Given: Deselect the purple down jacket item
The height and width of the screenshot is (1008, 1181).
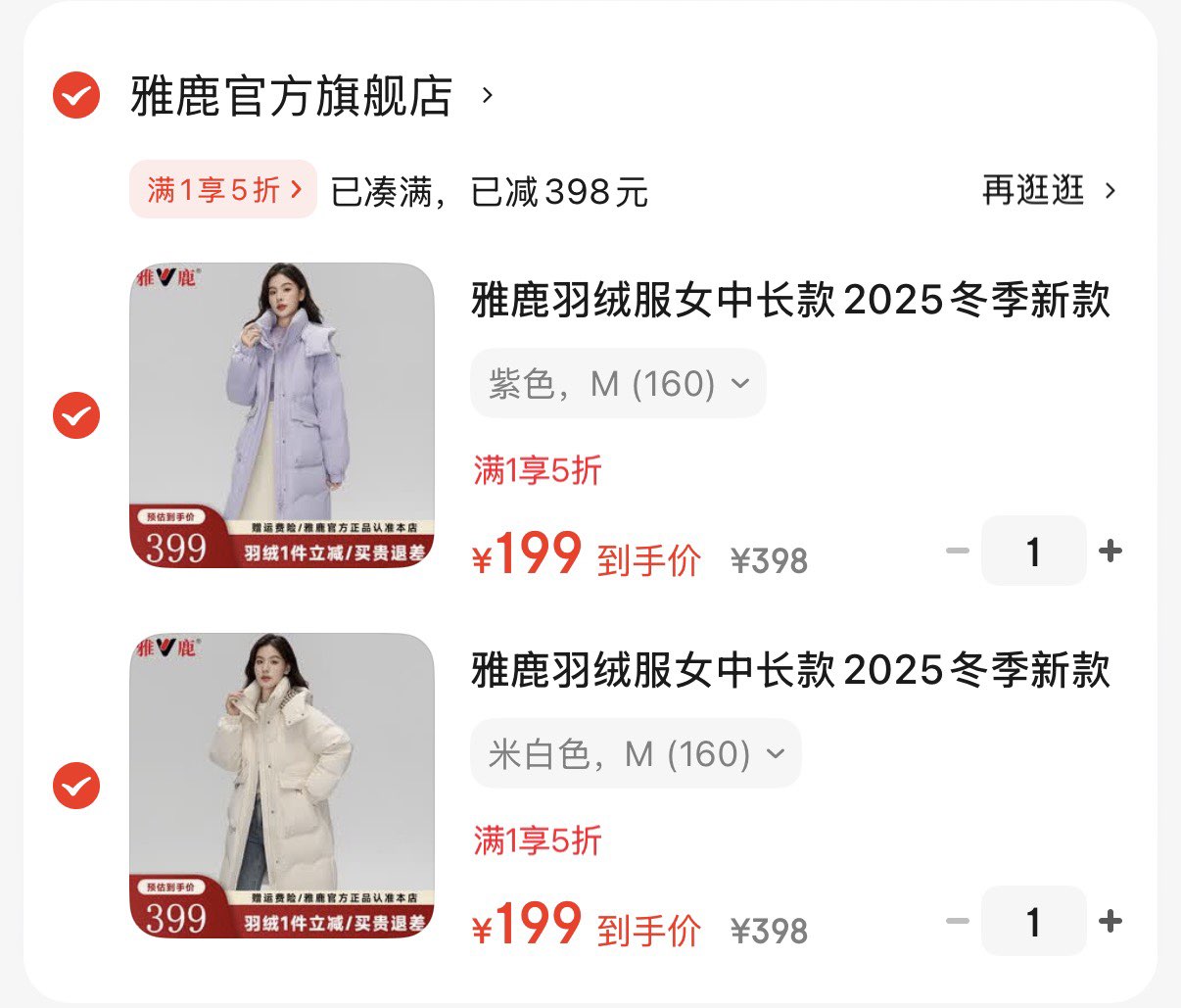Looking at the screenshot, I should coord(76,415).
